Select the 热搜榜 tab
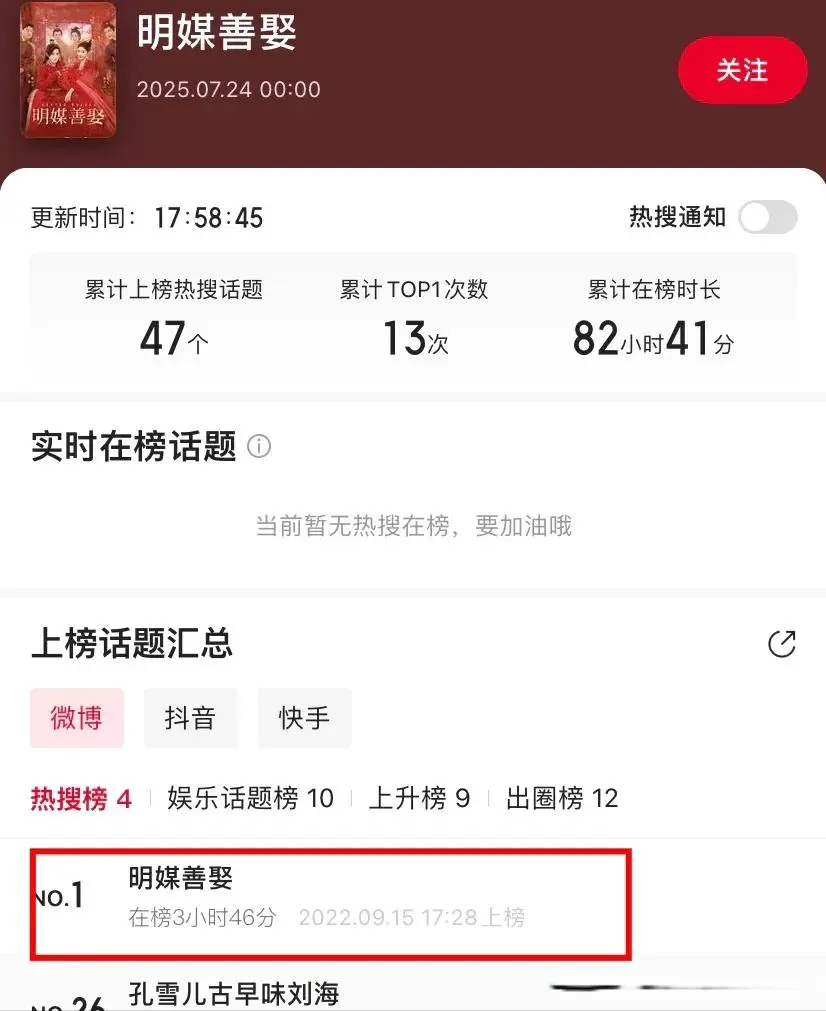The height and width of the screenshot is (1011, 826). [81, 798]
